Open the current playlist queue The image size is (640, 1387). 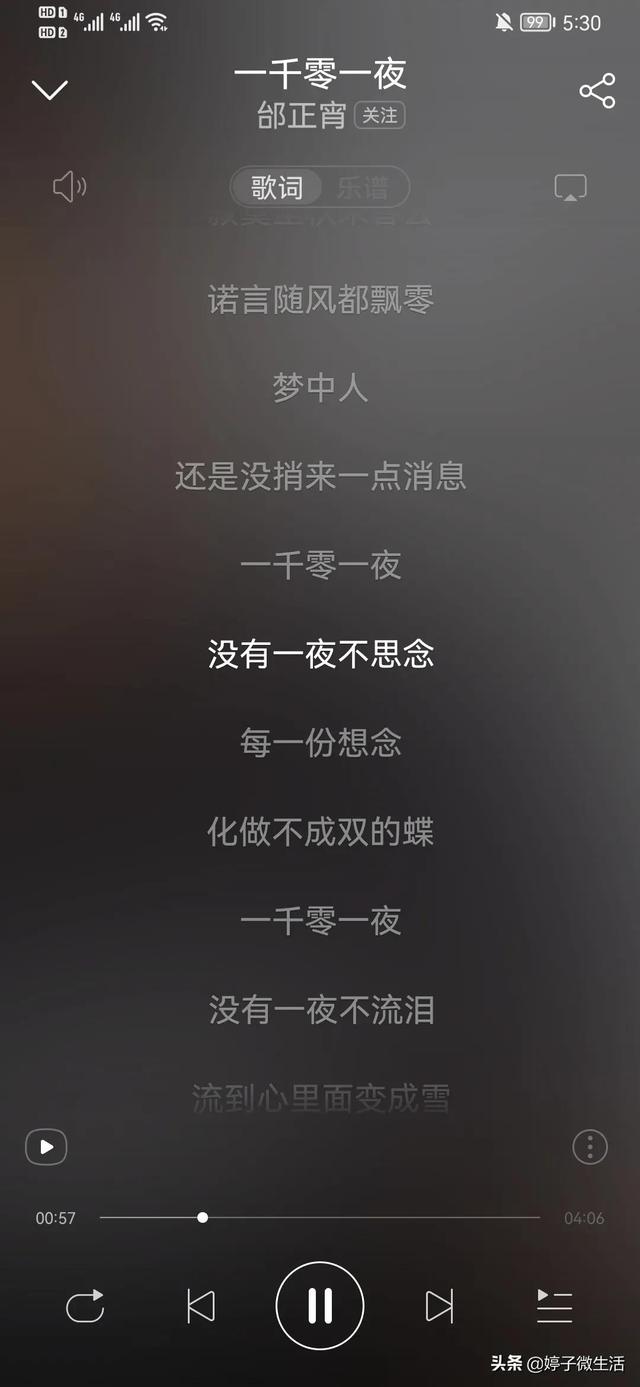coord(554,1306)
